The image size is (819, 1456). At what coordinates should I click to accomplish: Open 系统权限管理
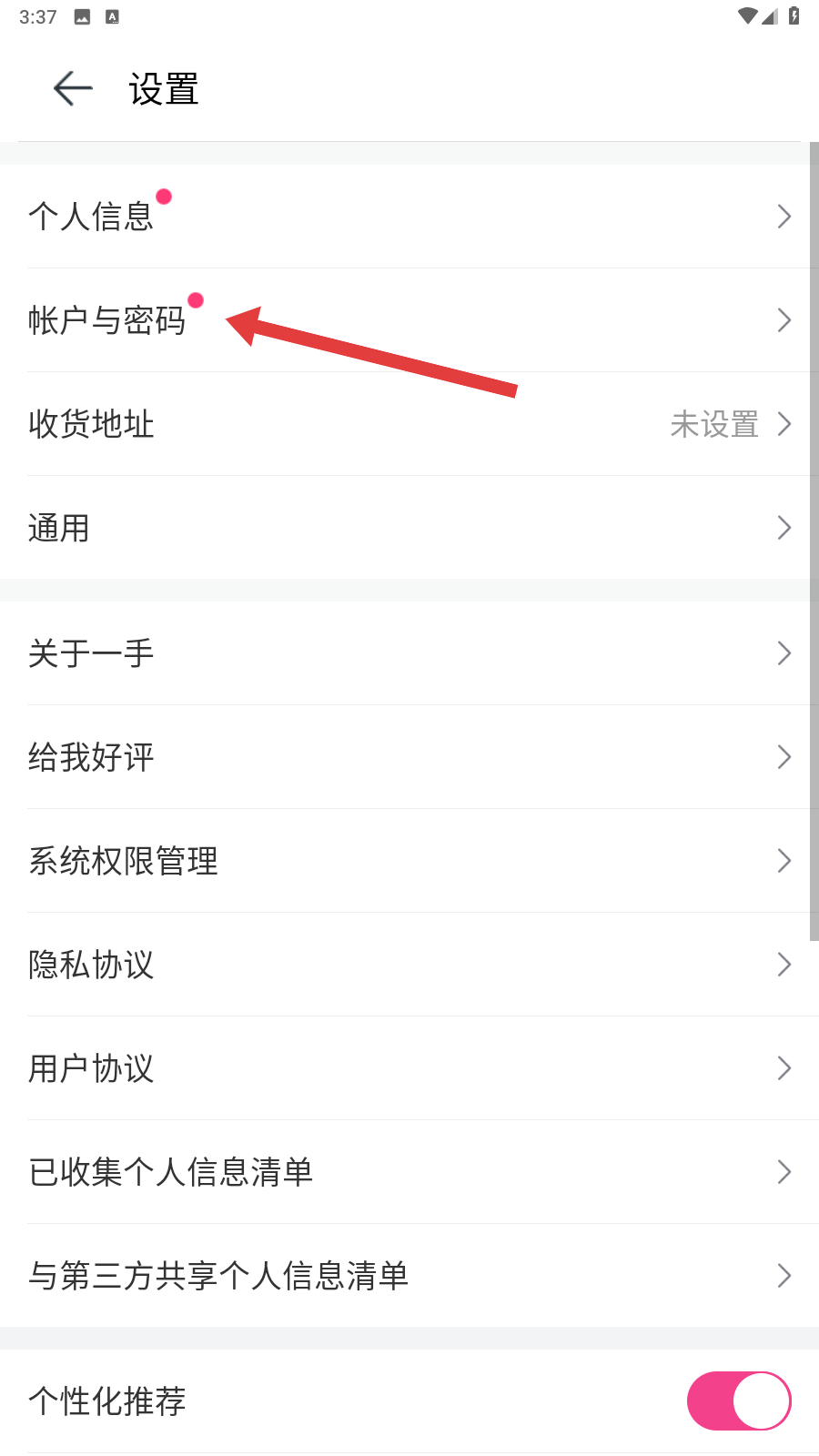pos(409,861)
